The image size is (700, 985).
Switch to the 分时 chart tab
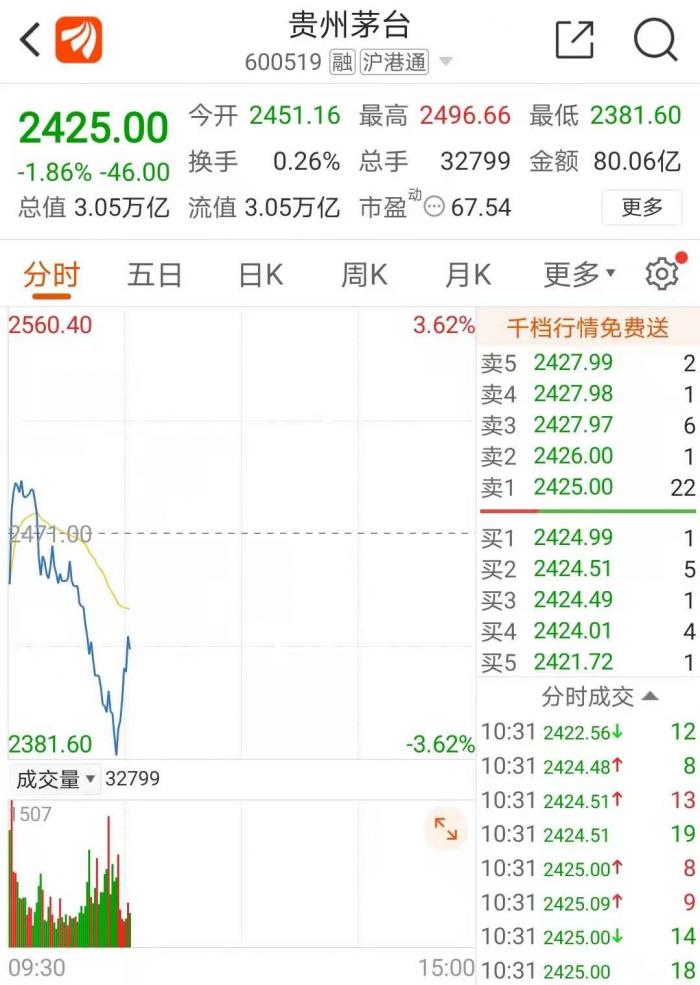52,274
